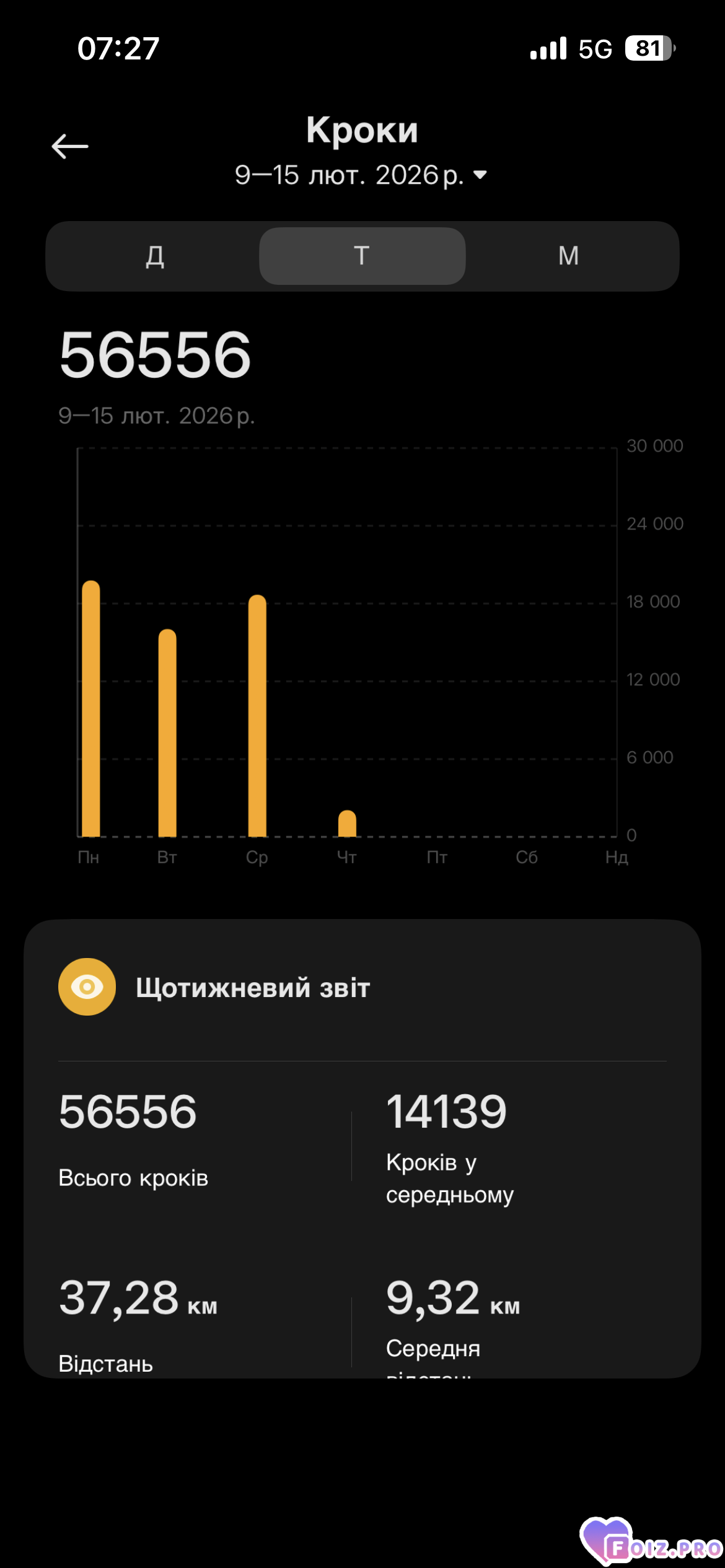Select the Вт bar in the steps chart

[167, 734]
